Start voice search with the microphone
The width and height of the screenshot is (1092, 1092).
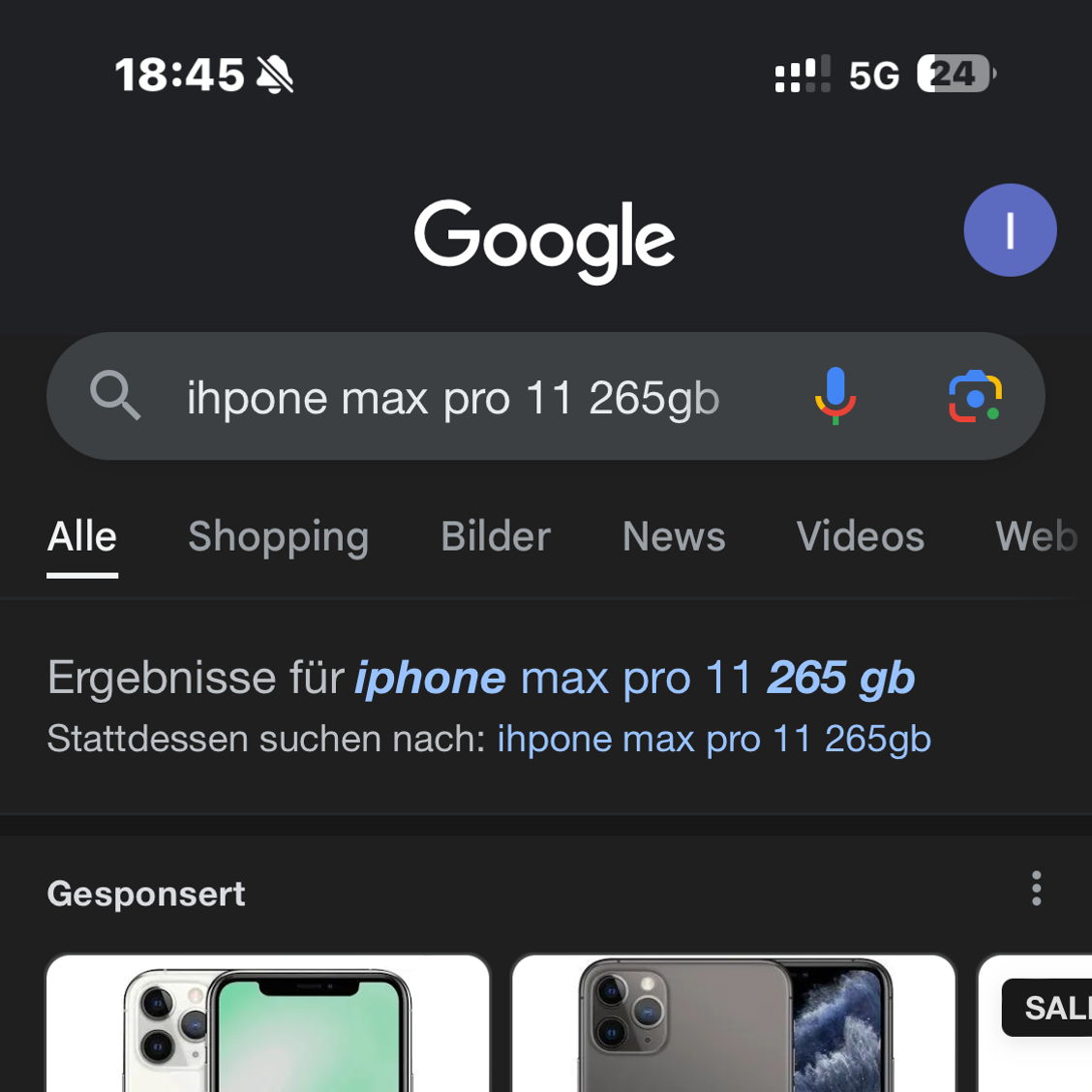point(834,396)
